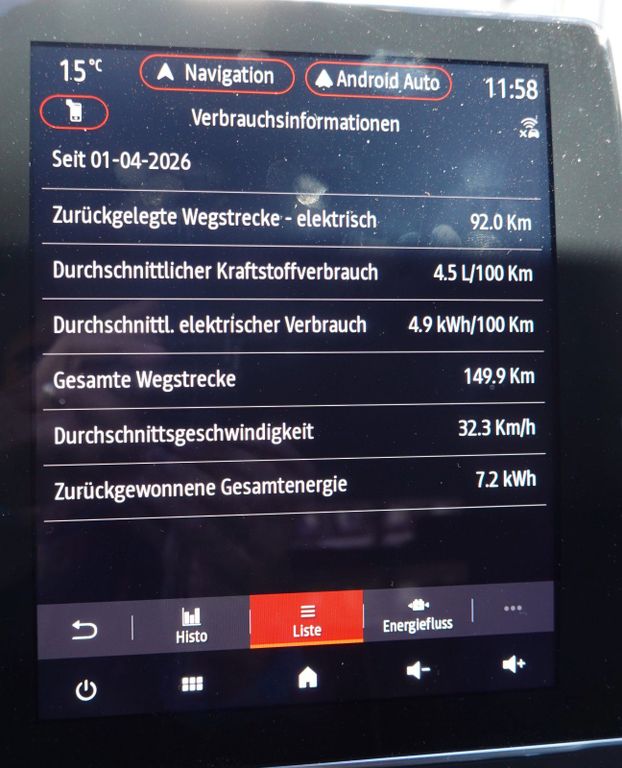The image size is (622, 768).
Task: Open the three-dot more options
Action: point(513,608)
